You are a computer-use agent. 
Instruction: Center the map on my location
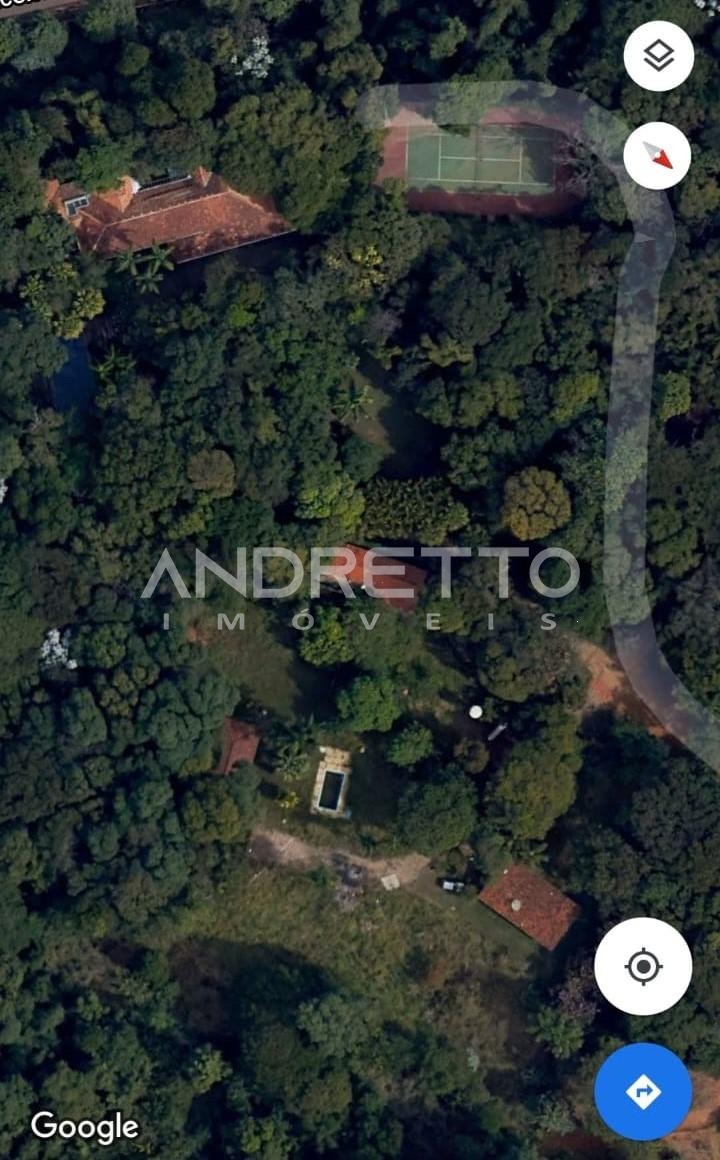(x=643, y=966)
